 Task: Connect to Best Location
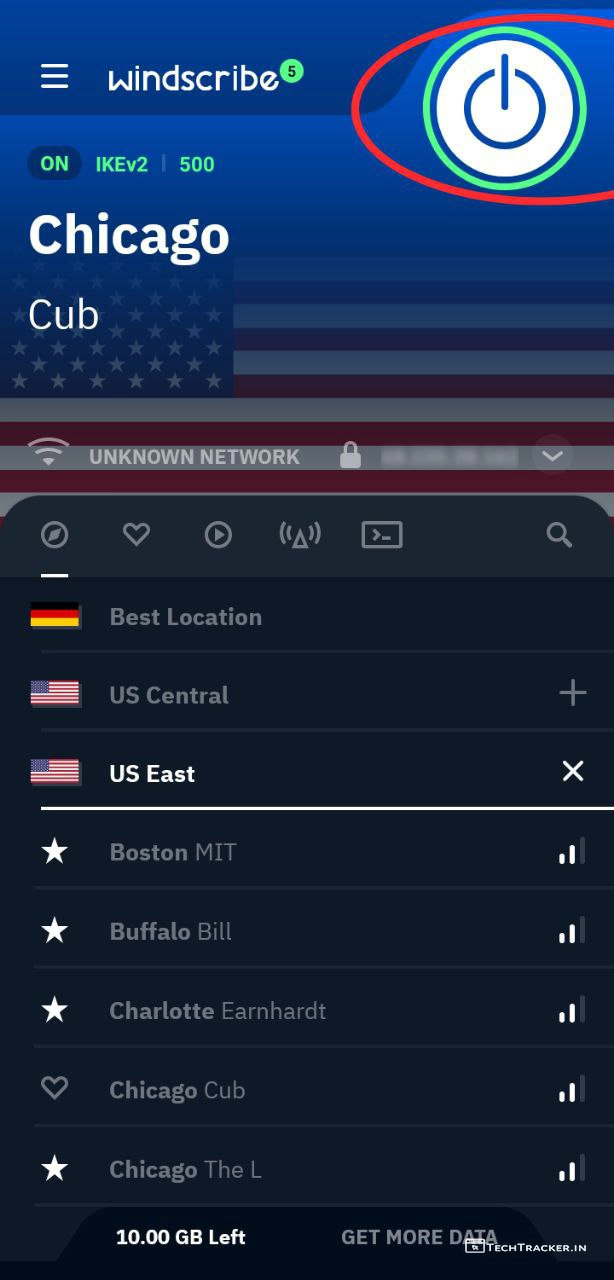click(186, 617)
